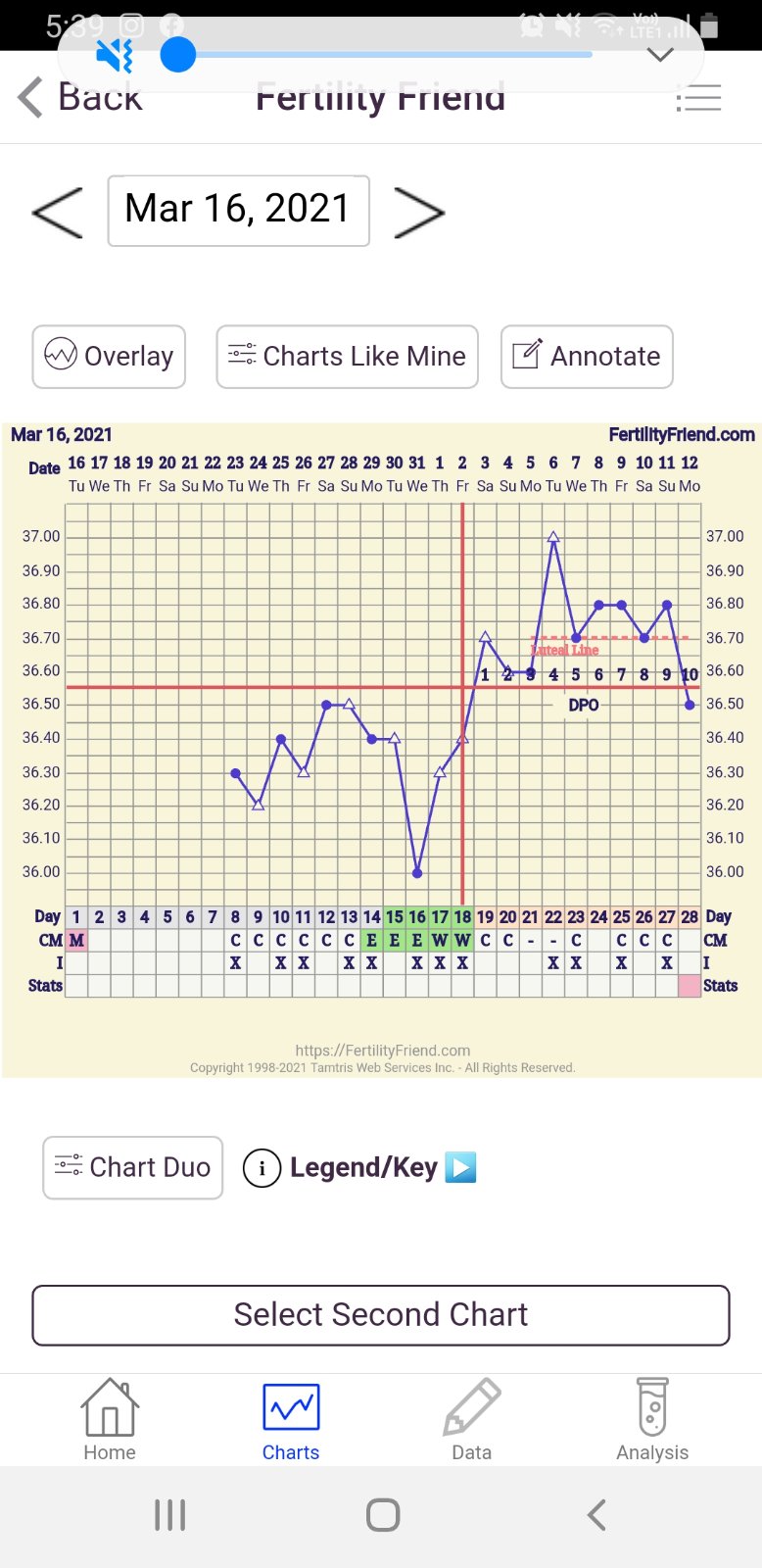Tap the system home button

[x=382, y=1515]
